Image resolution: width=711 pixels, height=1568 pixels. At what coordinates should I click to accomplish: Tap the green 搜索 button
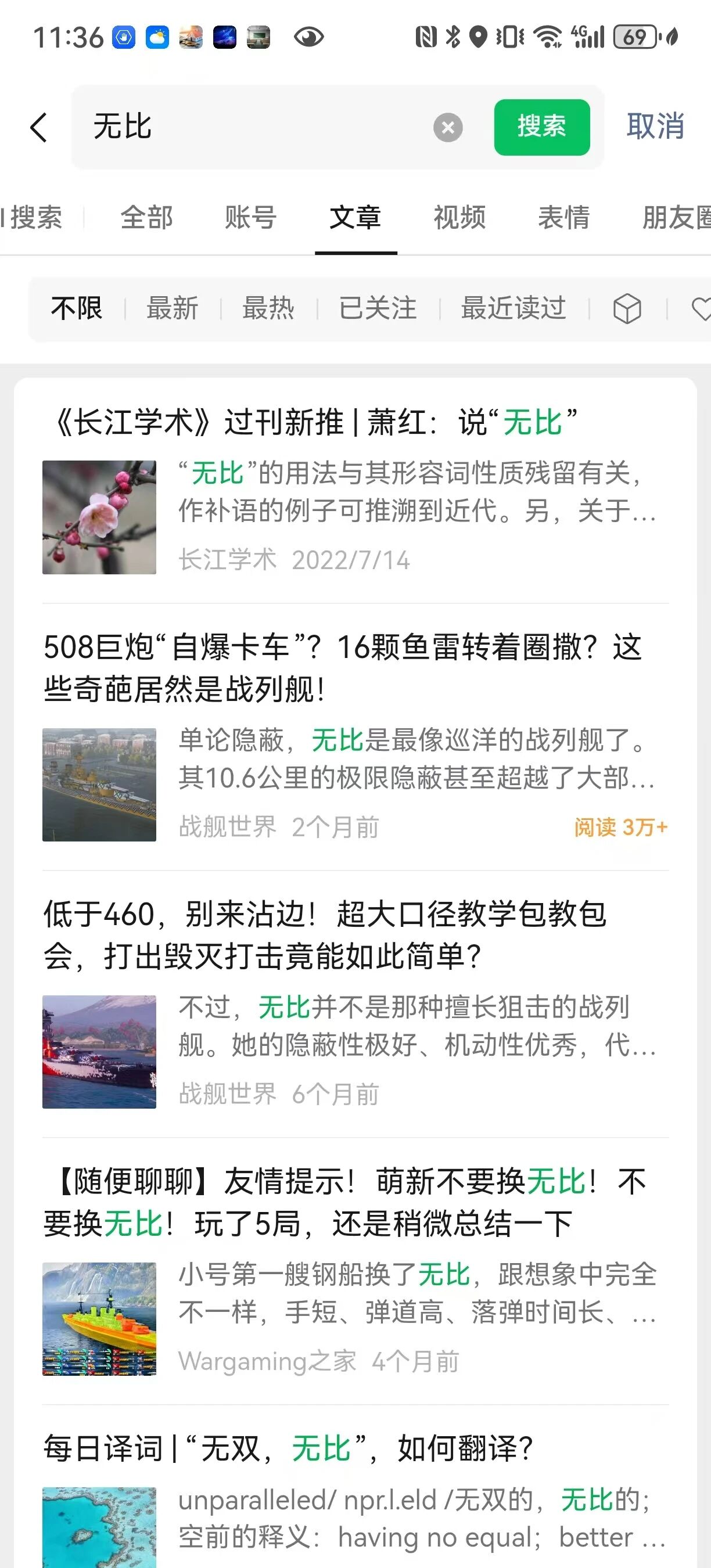pyautogui.click(x=541, y=127)
